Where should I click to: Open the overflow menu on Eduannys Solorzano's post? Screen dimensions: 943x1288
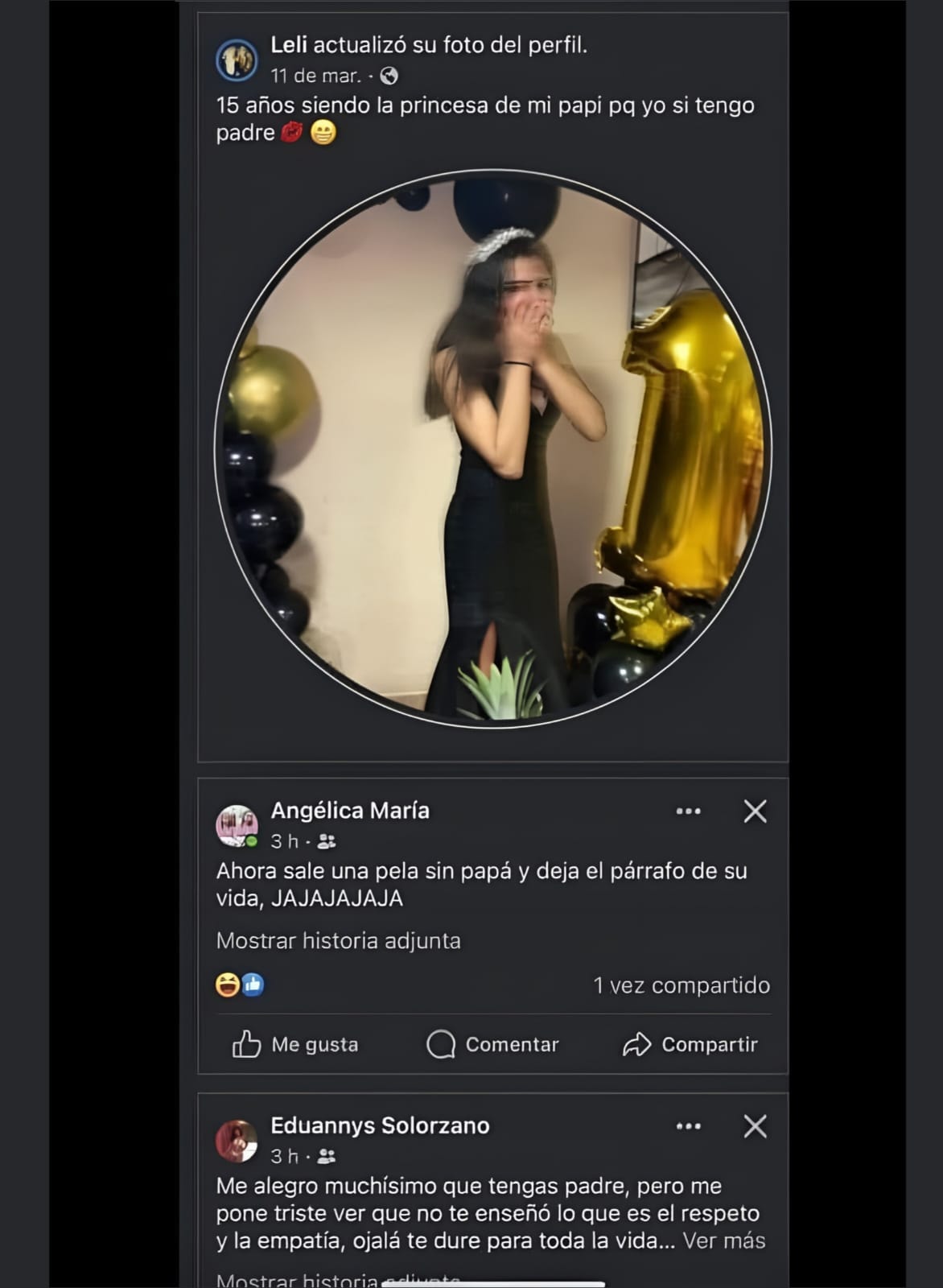coord(688,1126)
